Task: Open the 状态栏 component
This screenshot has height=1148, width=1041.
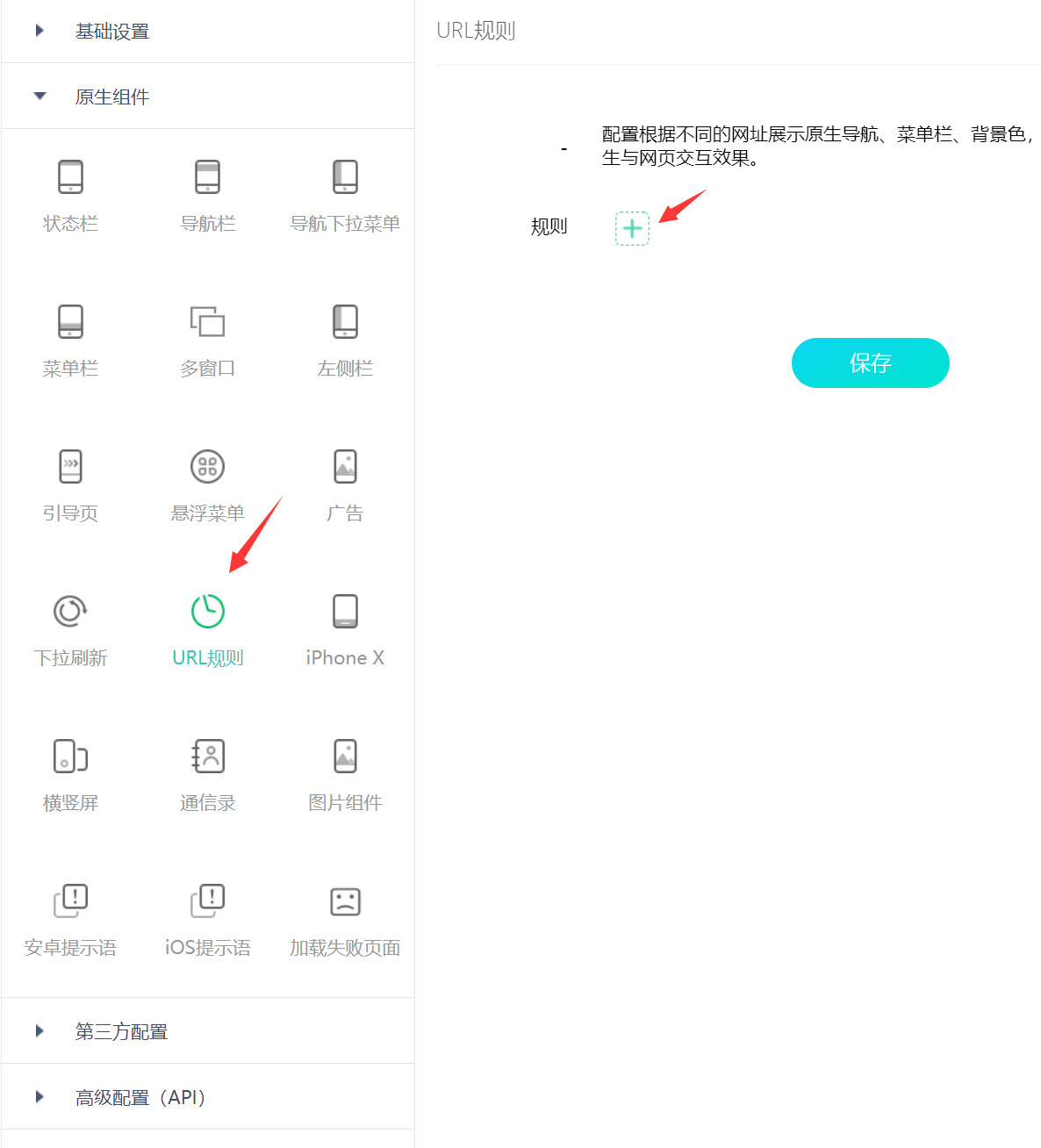Action: coord(70,195)
